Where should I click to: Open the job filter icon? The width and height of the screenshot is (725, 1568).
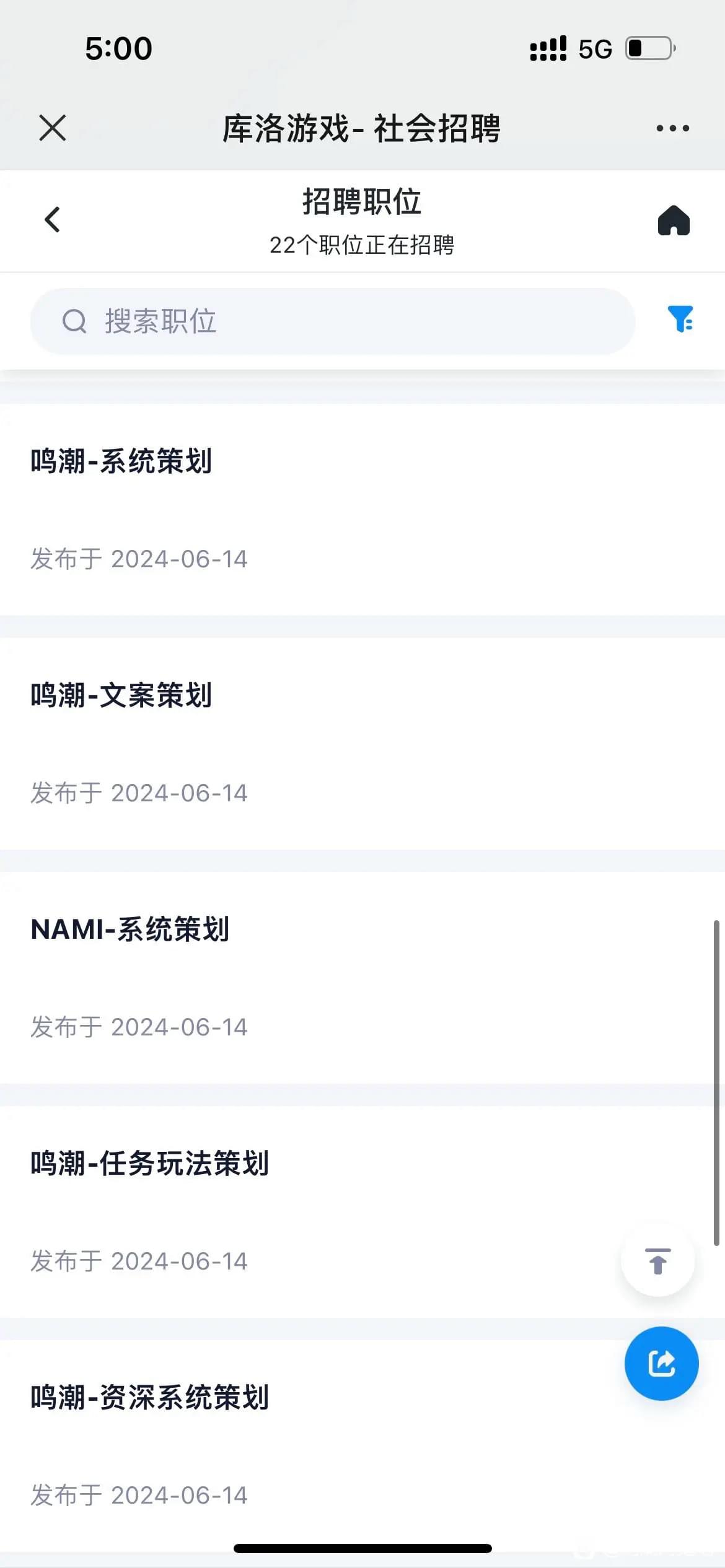tap(680, 320)
